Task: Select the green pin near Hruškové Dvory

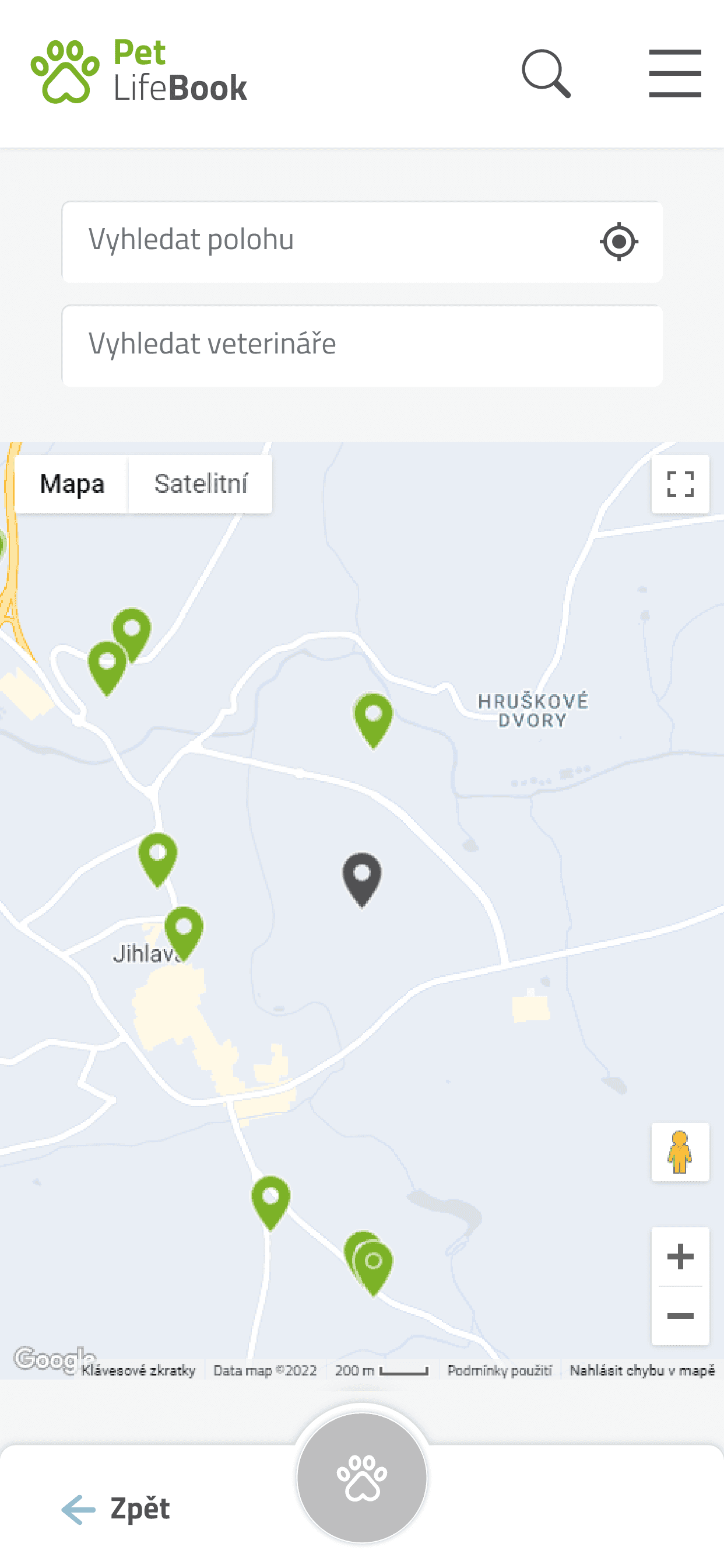Action: 373,717
